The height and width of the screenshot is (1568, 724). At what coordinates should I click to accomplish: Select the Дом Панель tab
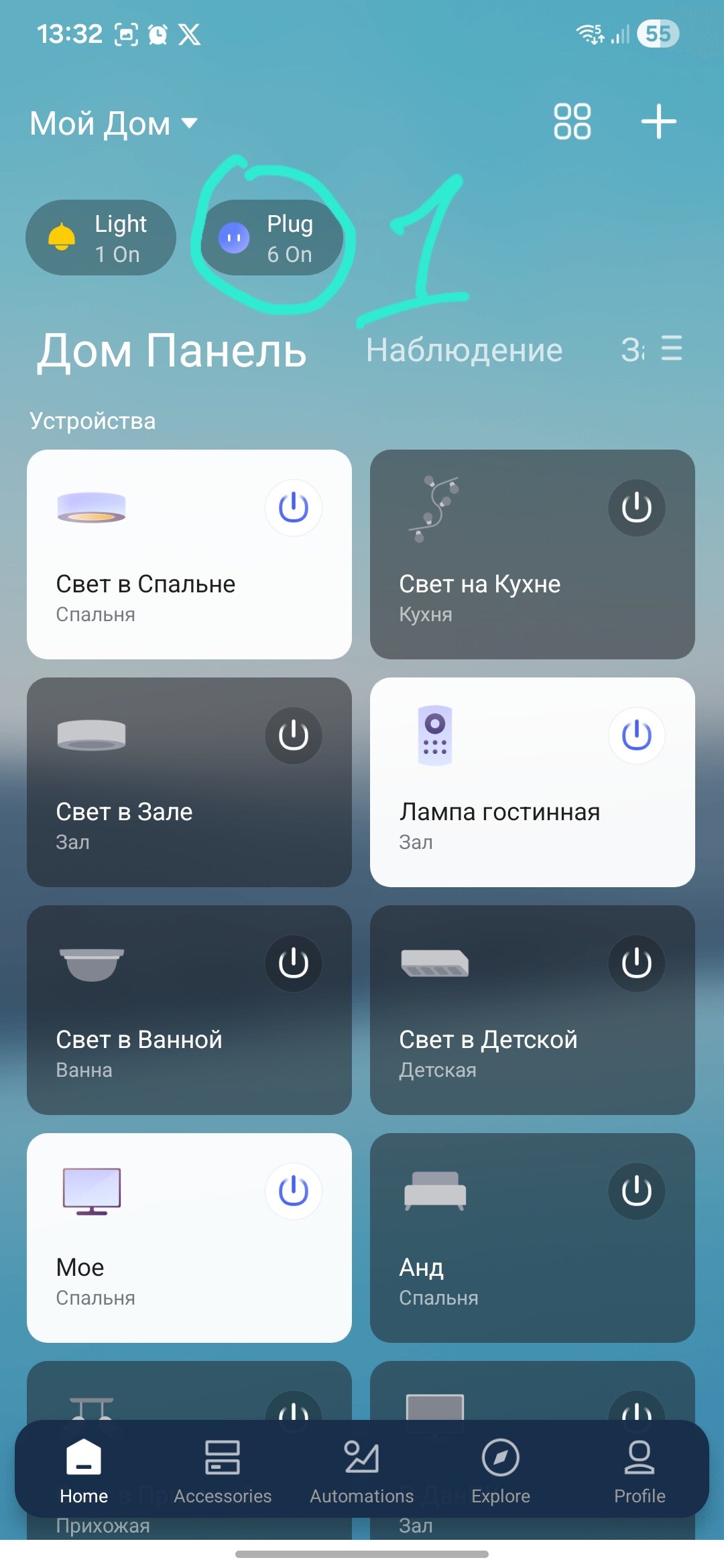pyautogui.click(x=172, y=350)
